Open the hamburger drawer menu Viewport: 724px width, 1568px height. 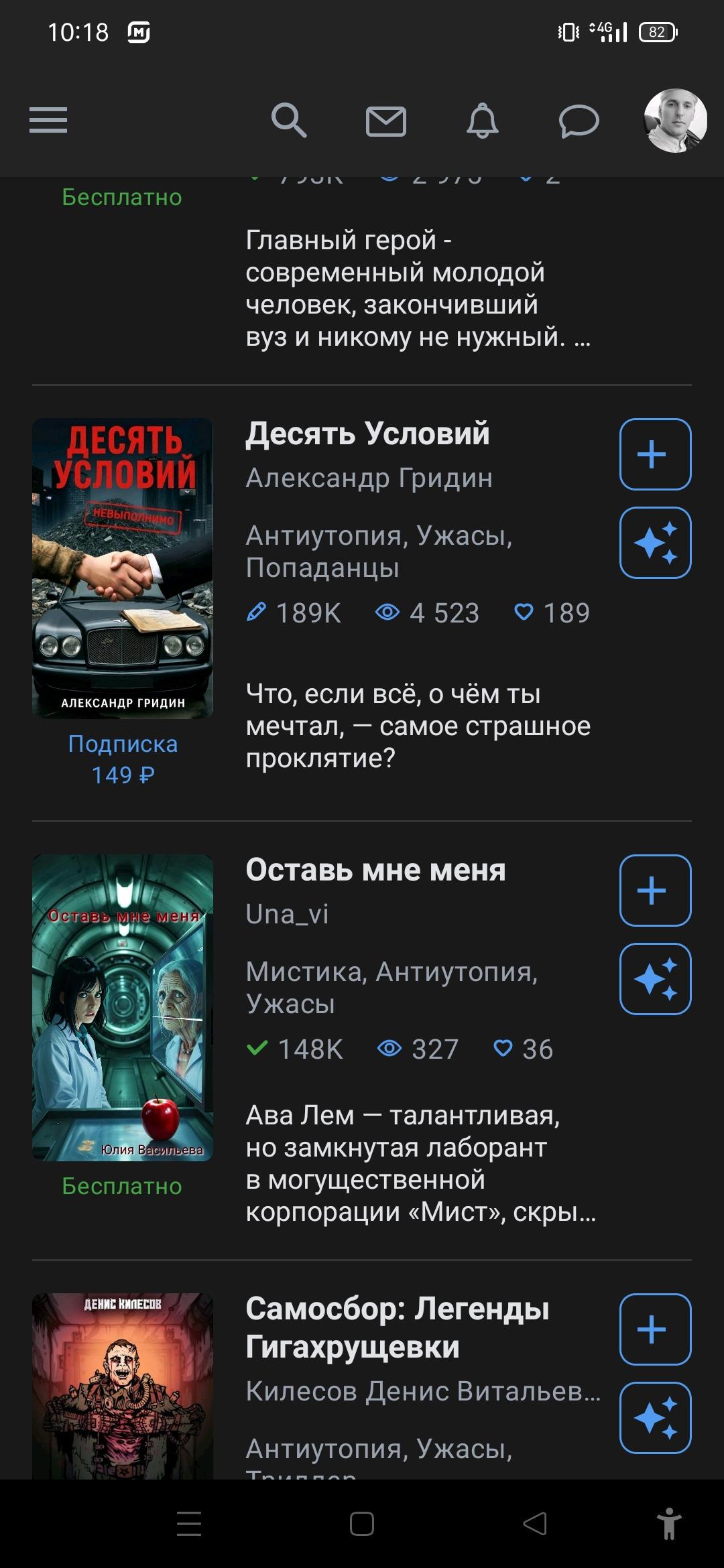tap(48, 121)
